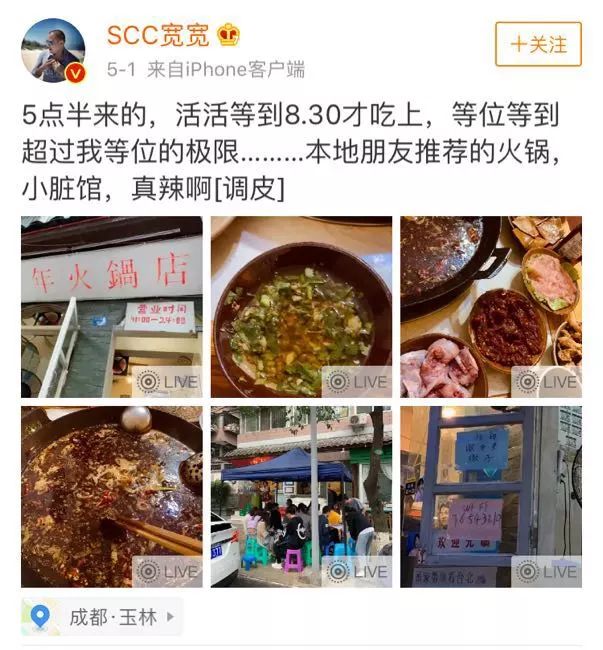603x650 pixels.
Task: View the 火鍋店 storefront photo
Action: point(111,307)
